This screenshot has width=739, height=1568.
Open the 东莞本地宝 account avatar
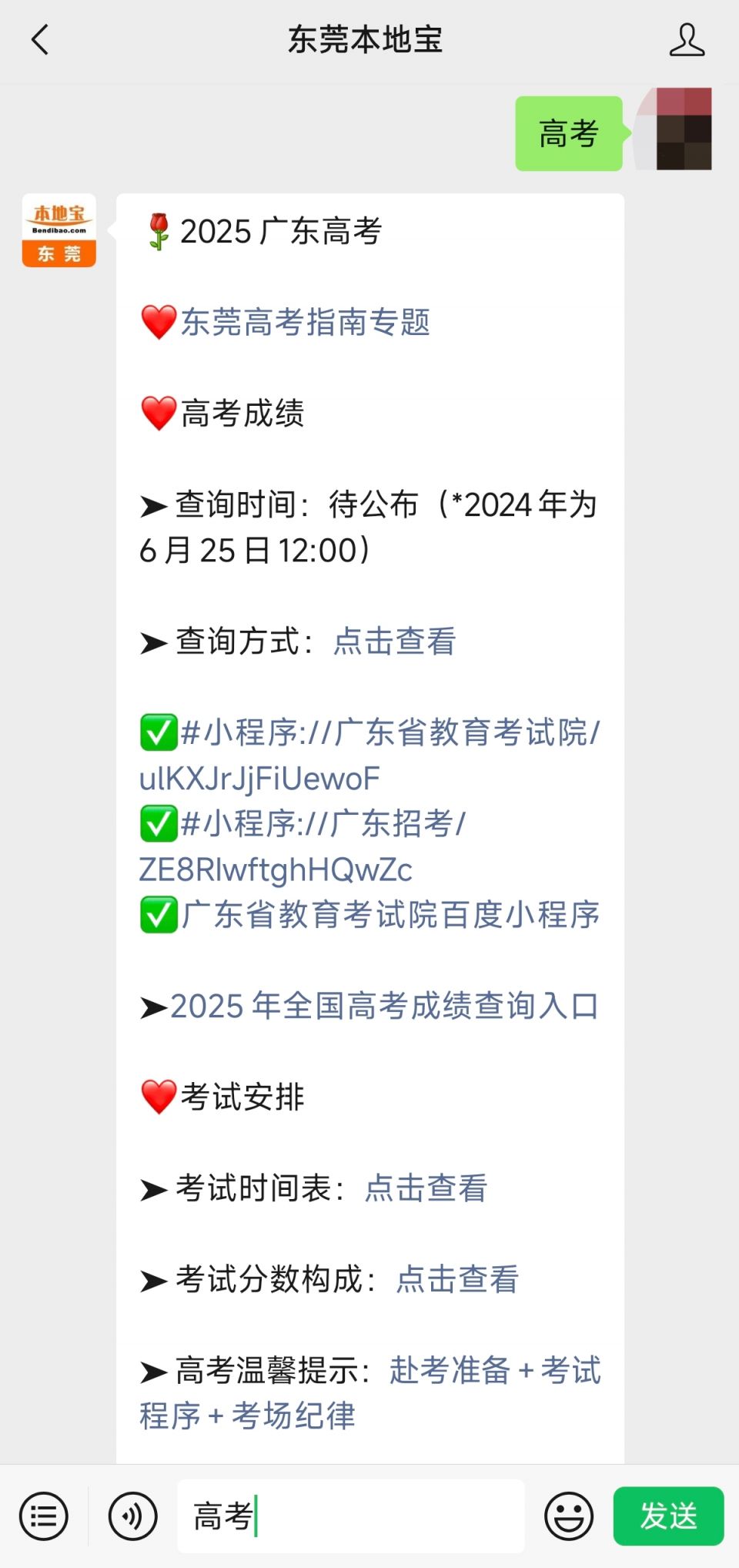coord(59,231)
